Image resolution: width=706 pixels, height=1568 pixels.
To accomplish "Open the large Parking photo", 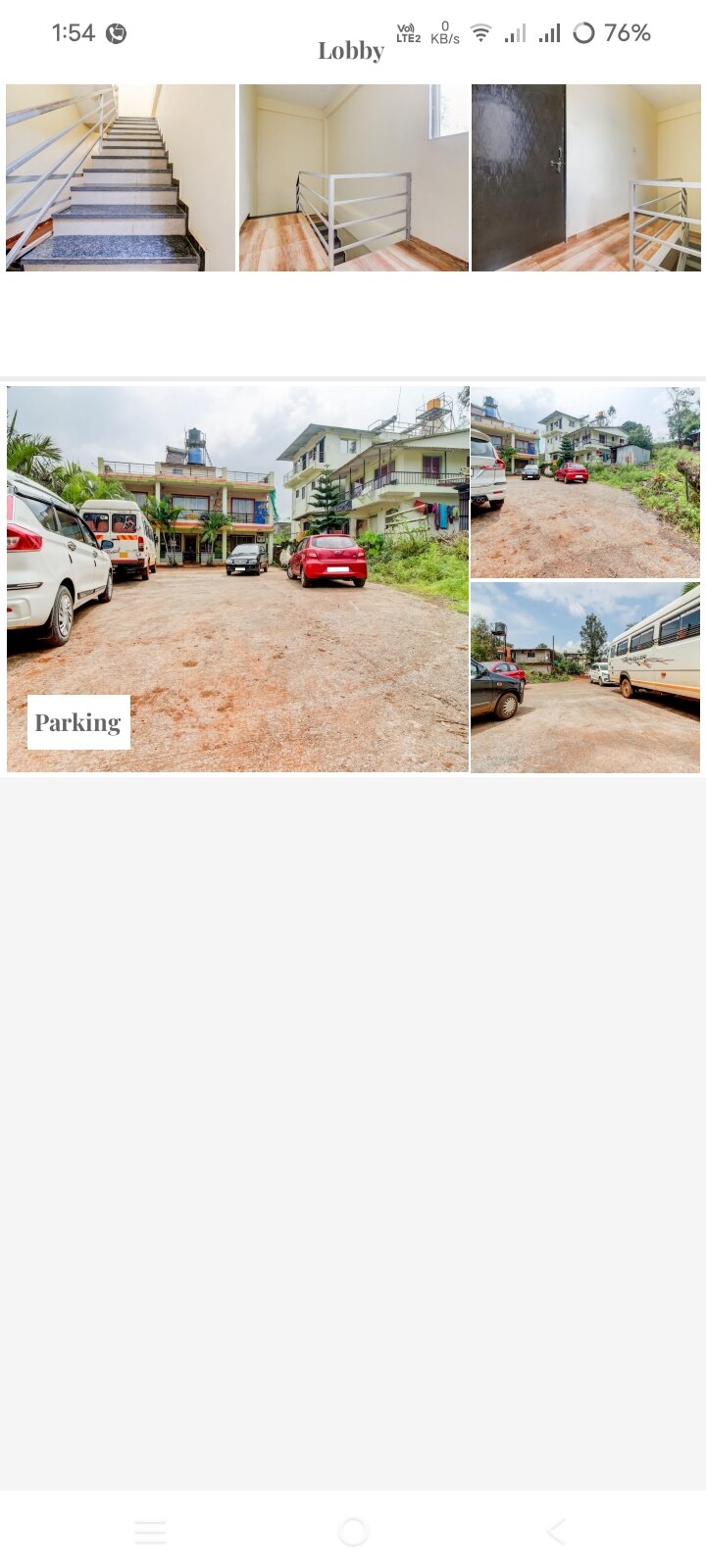I will click(x=237, y=578).
